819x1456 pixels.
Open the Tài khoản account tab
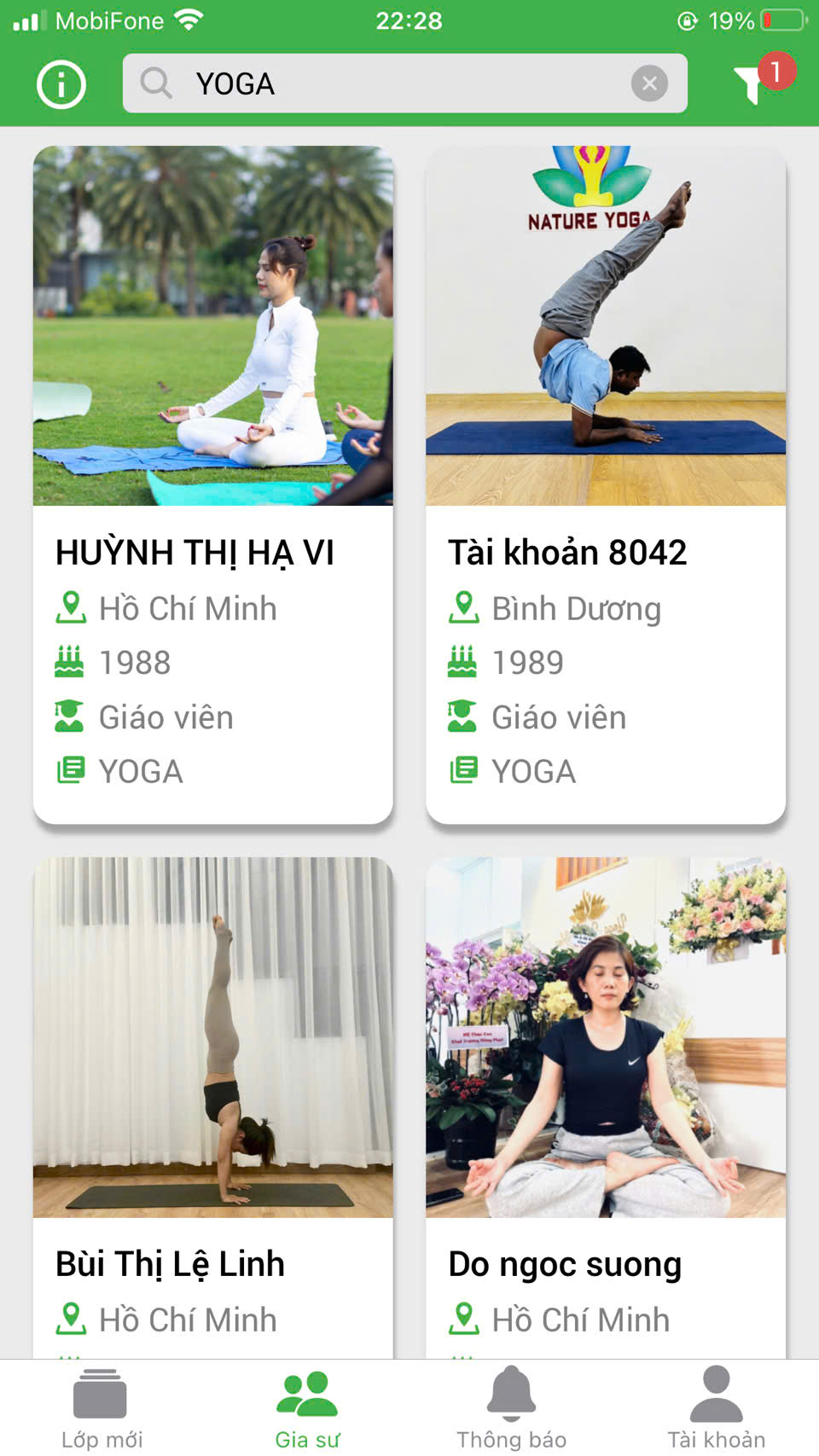[x=717, y=1407]
